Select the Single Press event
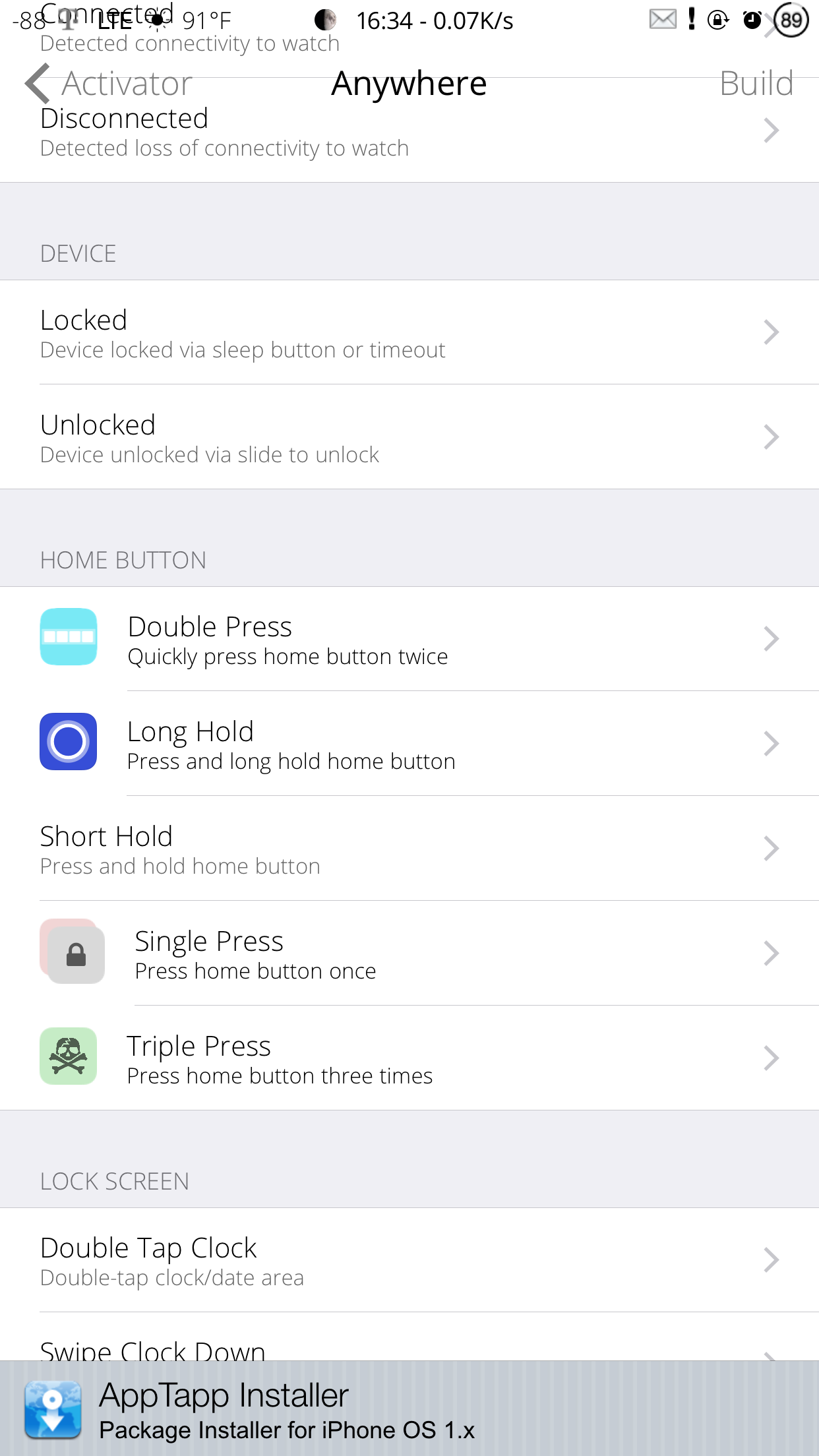This screenshot has width=819, height=1456. pos(409,954)
